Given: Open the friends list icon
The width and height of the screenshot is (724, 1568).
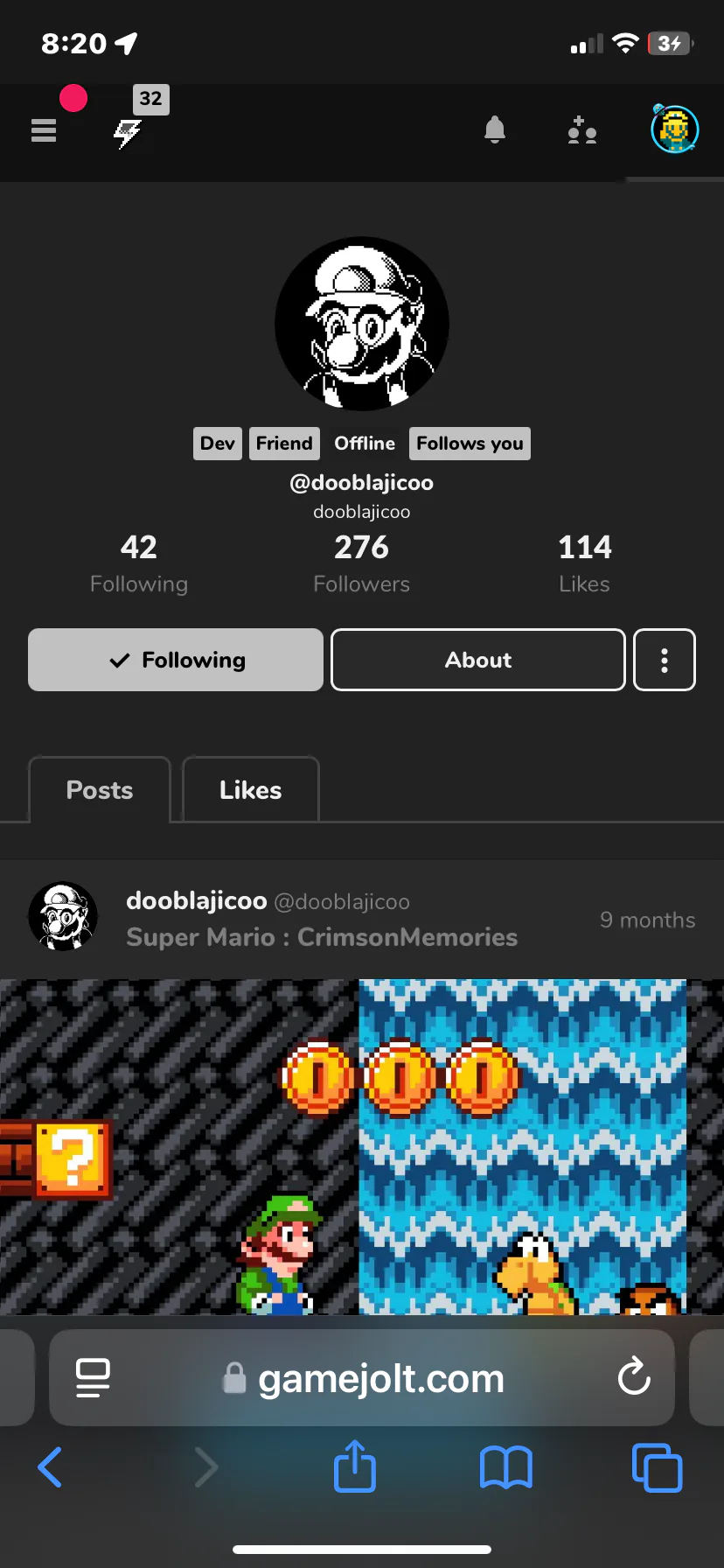Looking at the screenshot, I should point(581,130).
